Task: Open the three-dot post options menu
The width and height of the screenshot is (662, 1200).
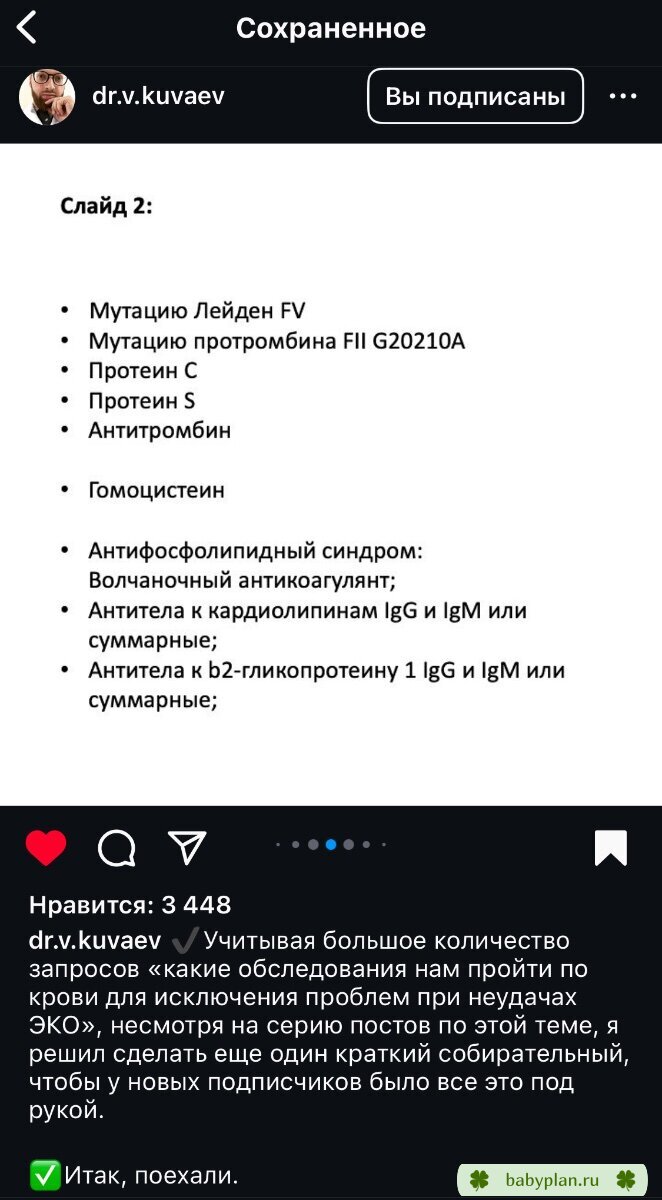Action: click(x=623, y=96)
